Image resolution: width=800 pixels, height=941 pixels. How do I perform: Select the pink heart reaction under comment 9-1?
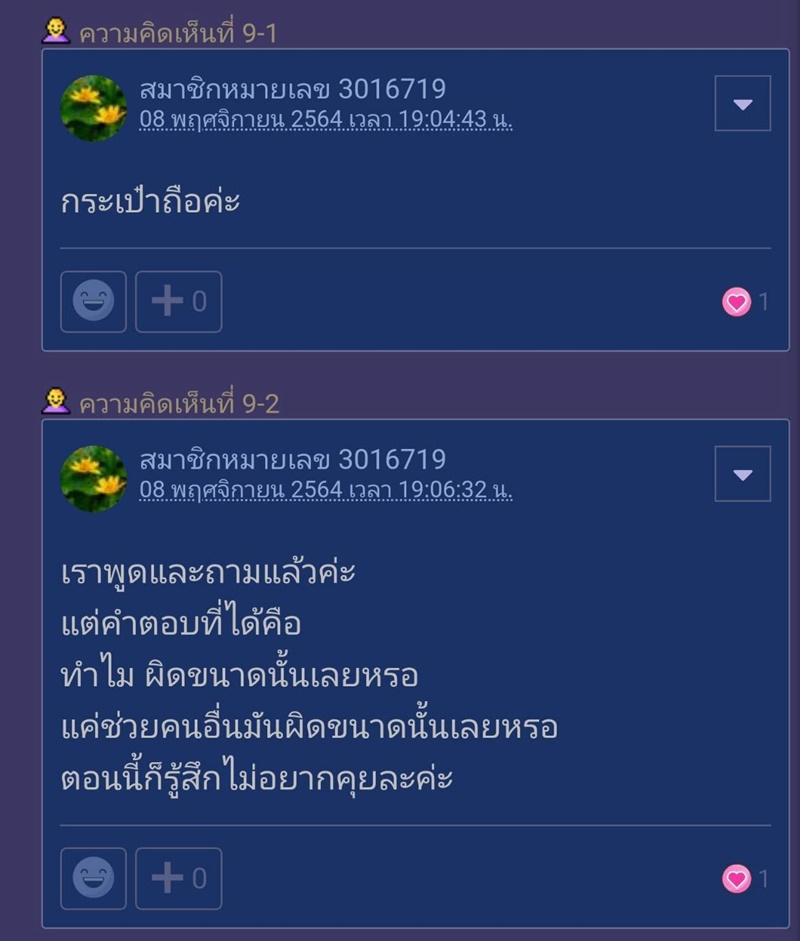737,301
